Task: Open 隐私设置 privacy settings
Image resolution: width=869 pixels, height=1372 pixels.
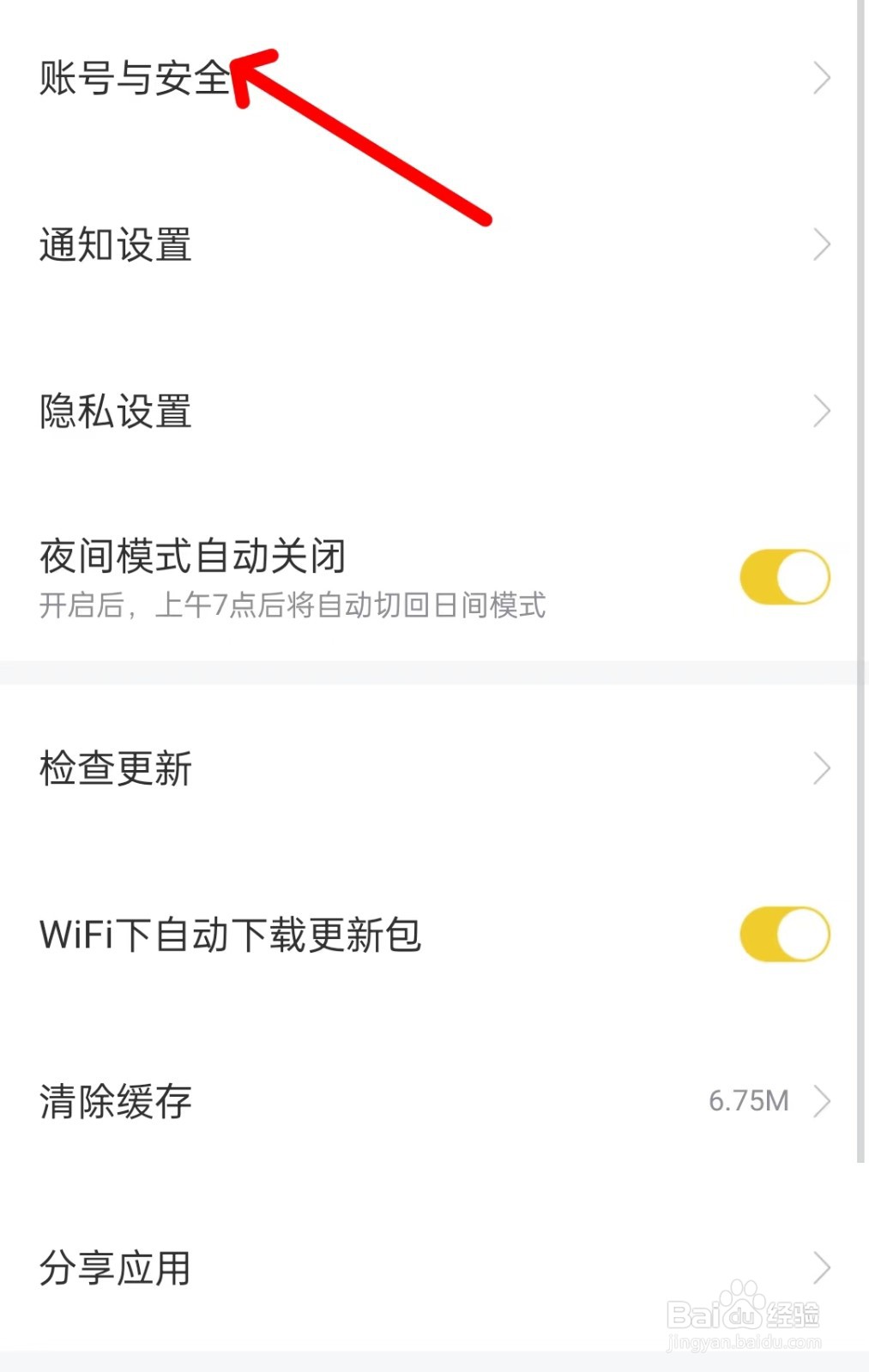Action: click(x=114, y=412)
